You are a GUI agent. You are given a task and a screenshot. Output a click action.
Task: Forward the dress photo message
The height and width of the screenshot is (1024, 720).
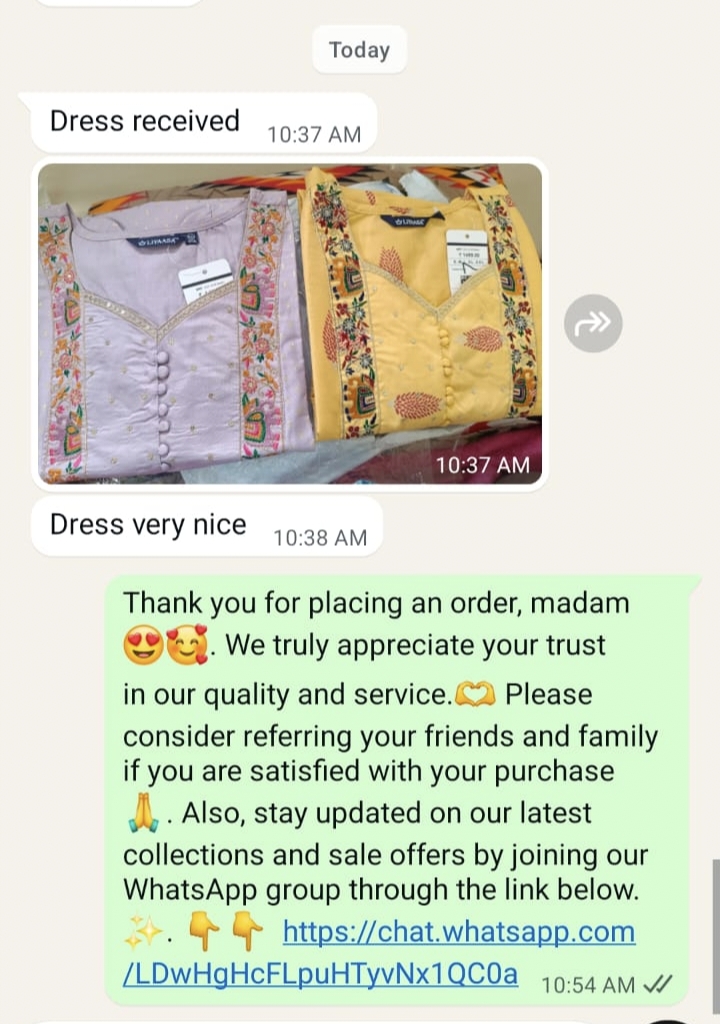[592, 323]
